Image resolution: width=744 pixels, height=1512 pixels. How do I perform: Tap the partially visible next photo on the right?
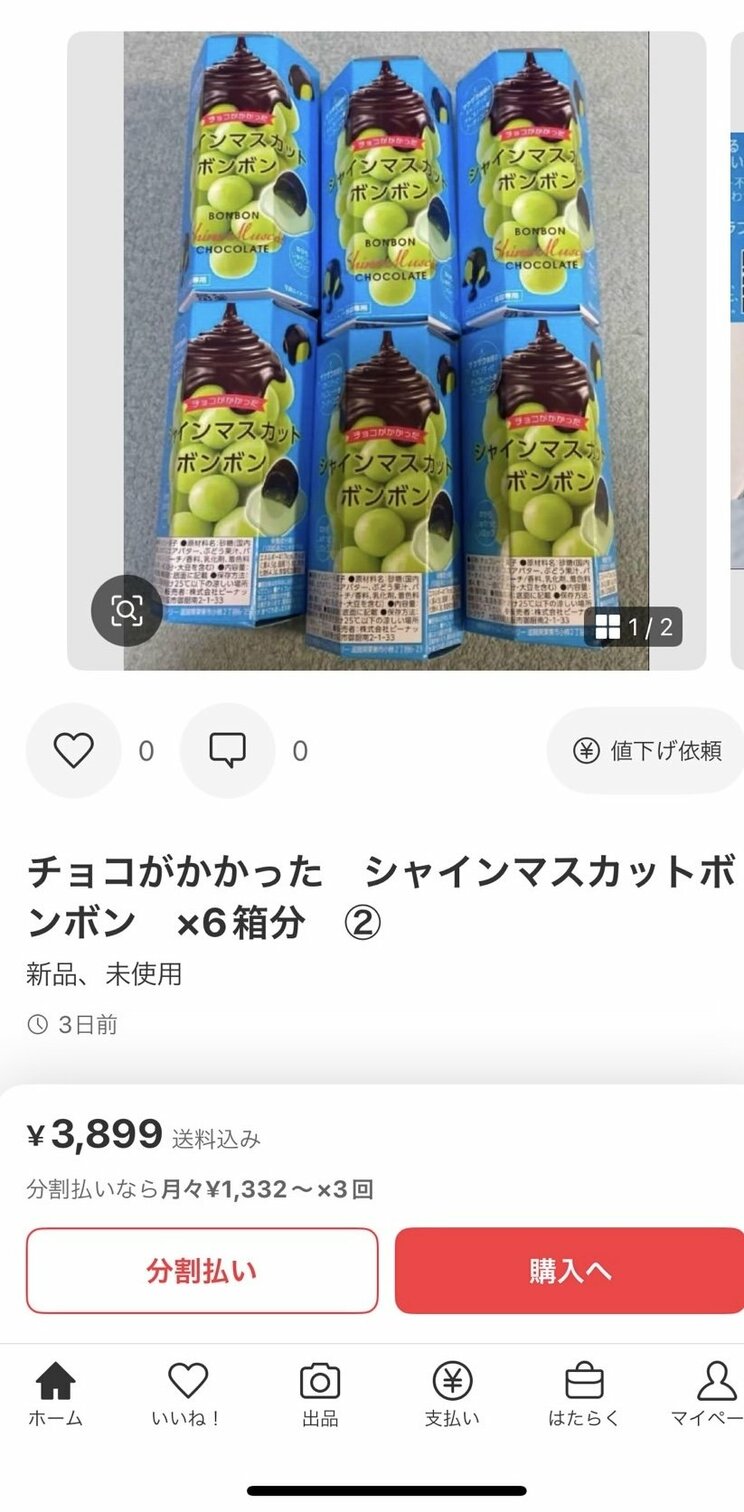tap(734, 340)
